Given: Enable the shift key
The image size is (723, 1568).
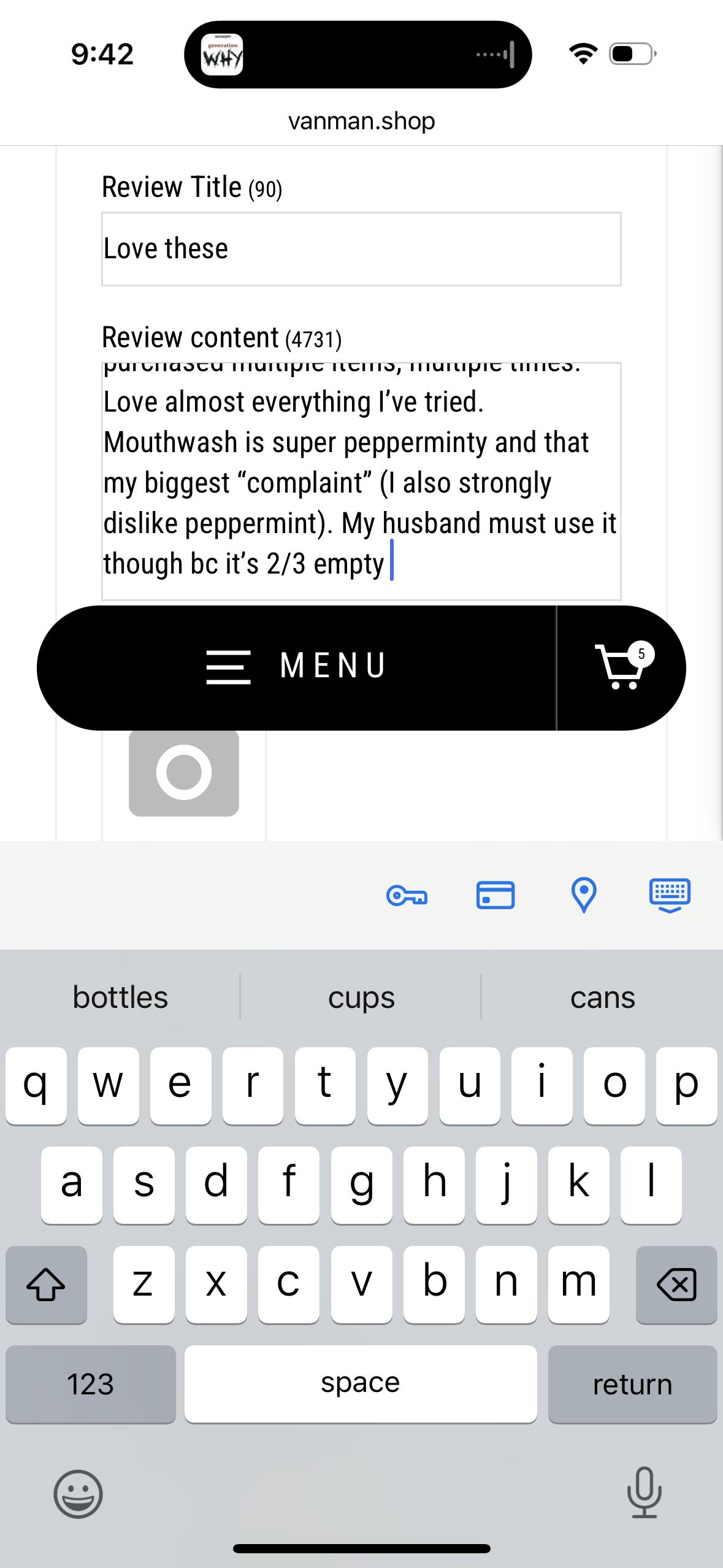Looking at the screenshot, I should click(x=46, y=1284).
